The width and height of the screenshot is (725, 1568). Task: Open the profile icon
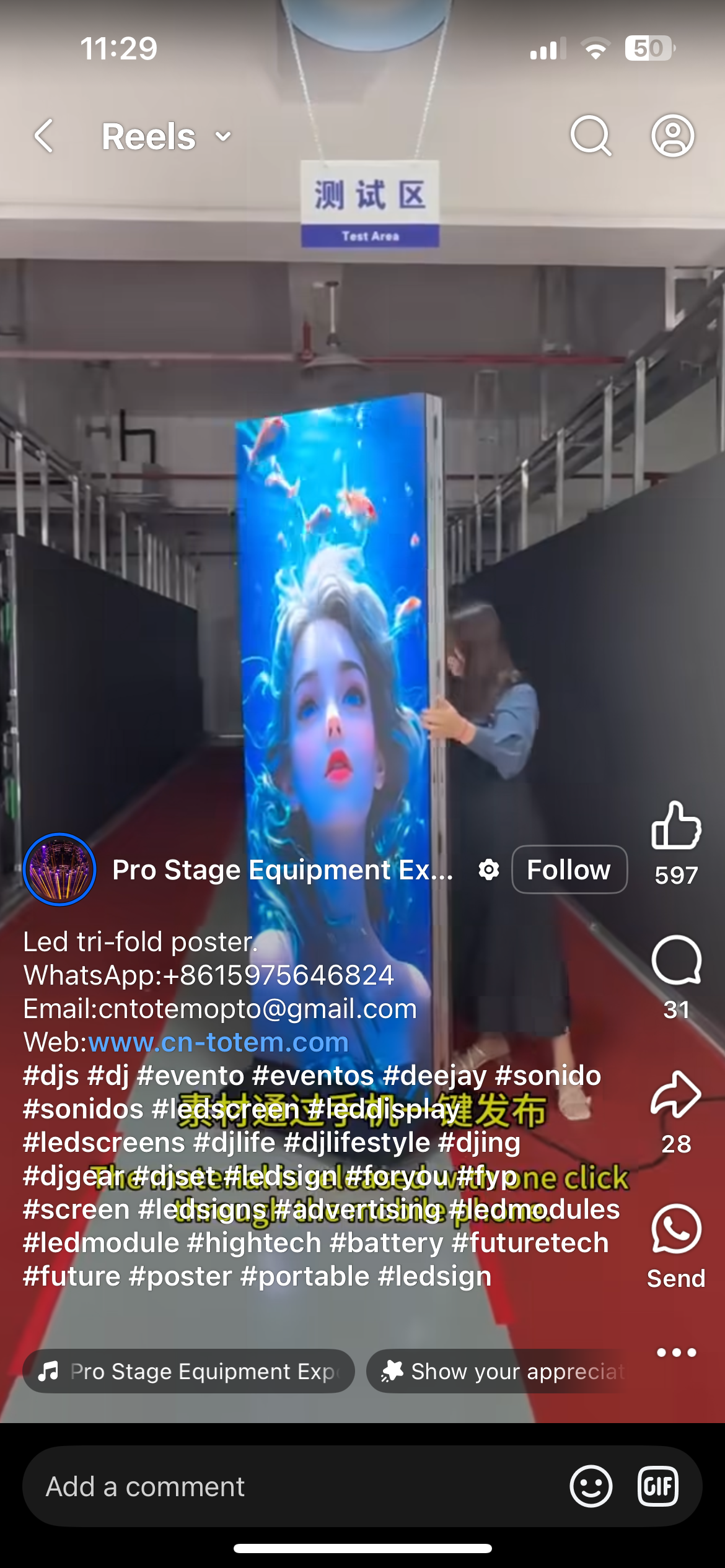672,136
